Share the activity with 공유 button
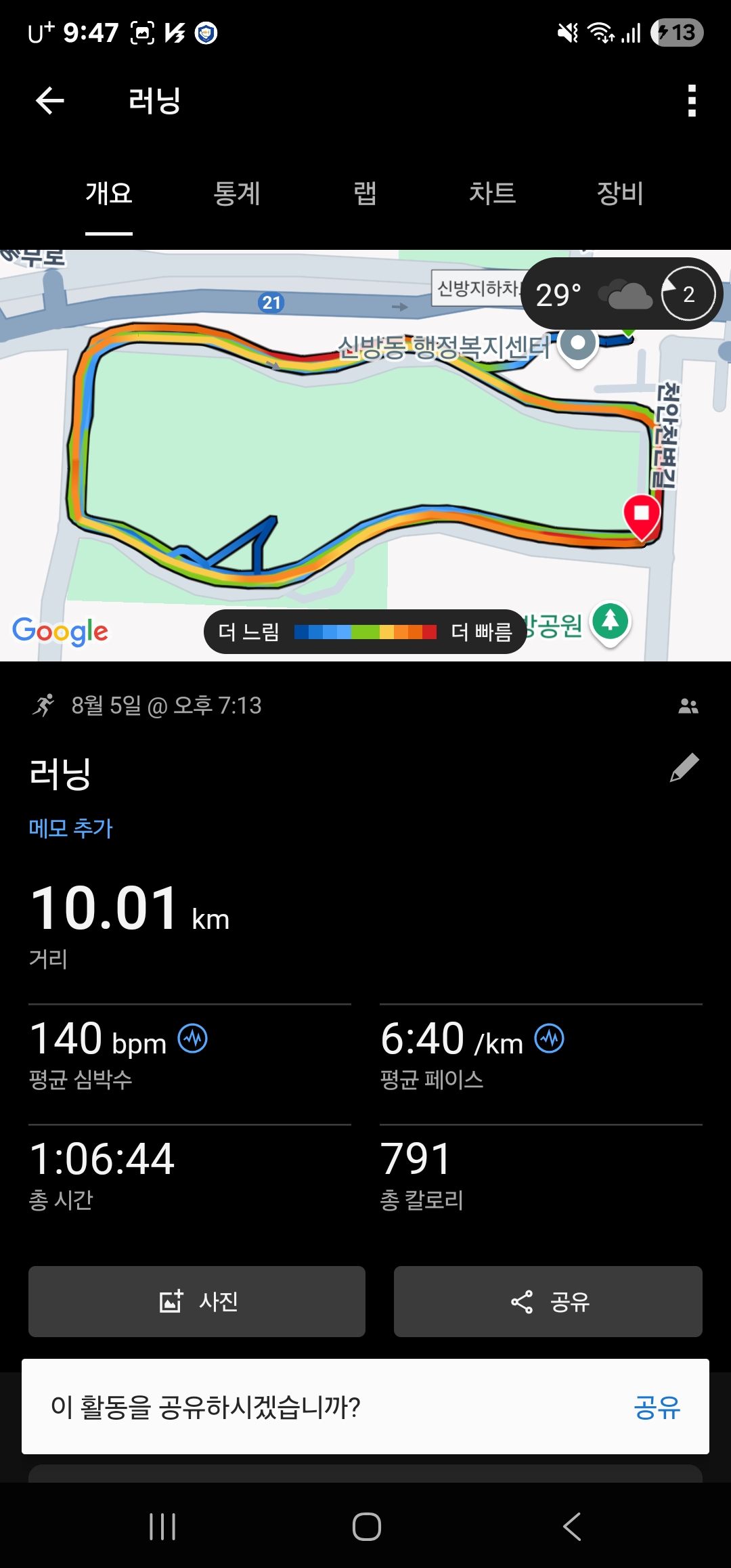The width and height of the screenshot is (731, 1568). point(548,1301)
